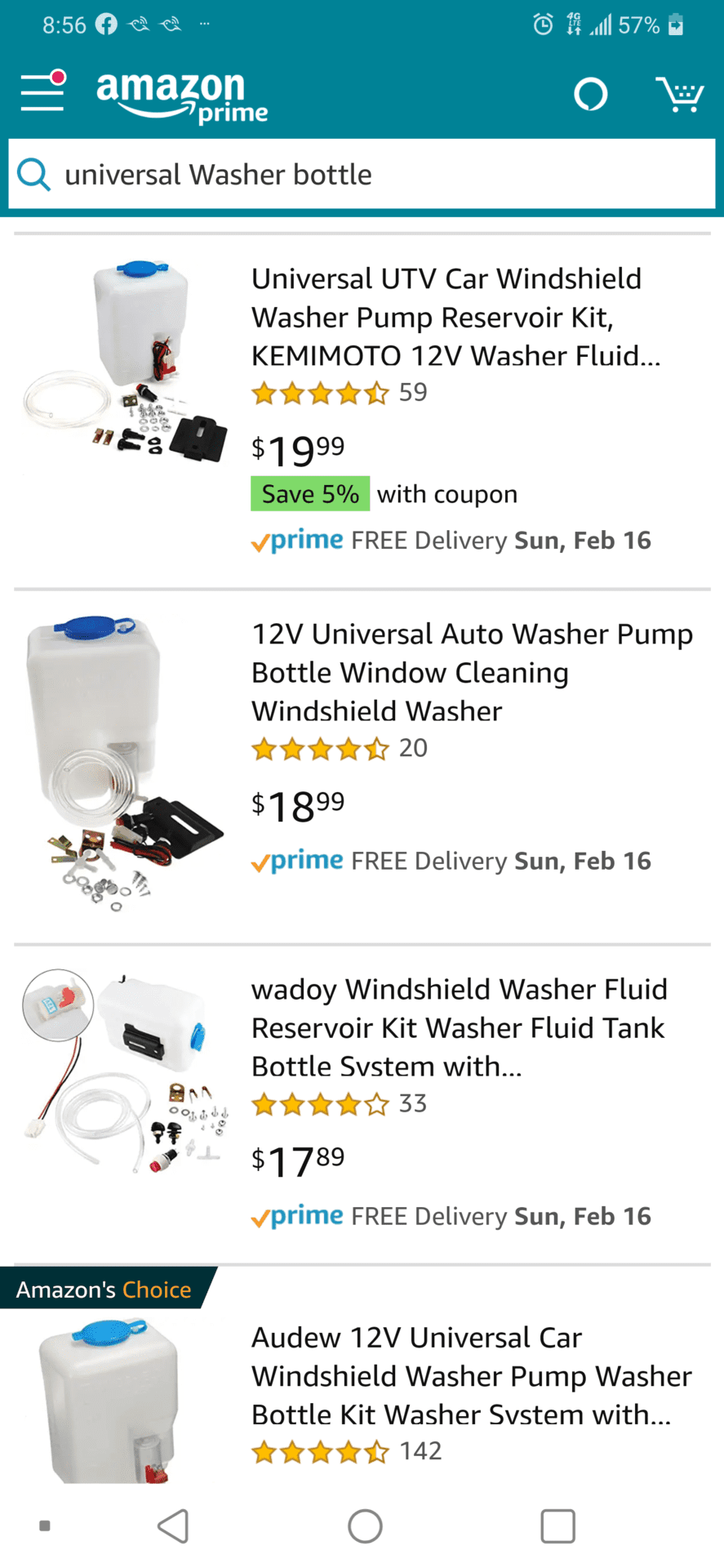This screenshot has height=1568, width=724.
Task: Go to the Amazon Prime home logo
Action: pyautogui.click(x=182, y=97)
